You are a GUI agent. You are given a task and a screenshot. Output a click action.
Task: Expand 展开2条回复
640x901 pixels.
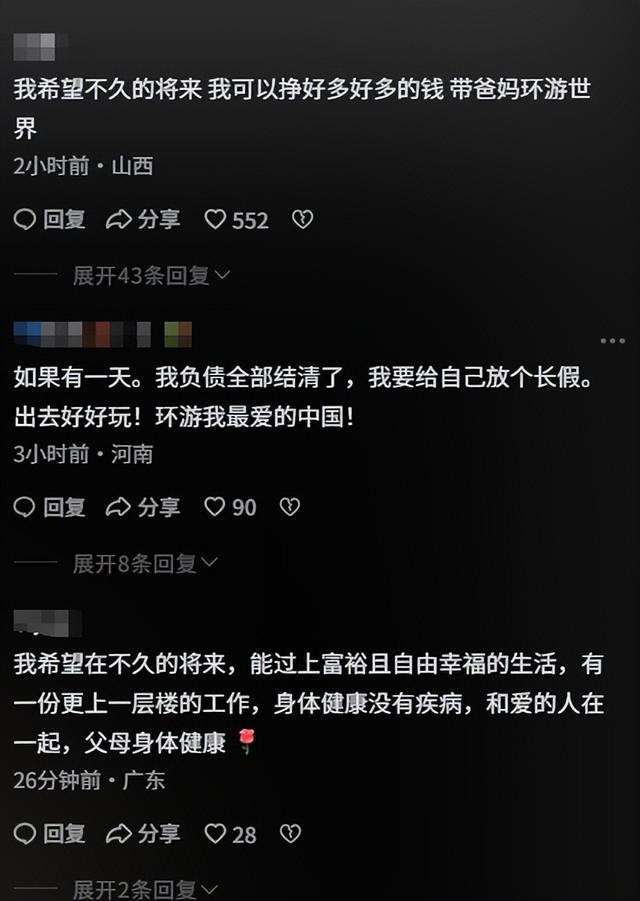pos(145,888)
